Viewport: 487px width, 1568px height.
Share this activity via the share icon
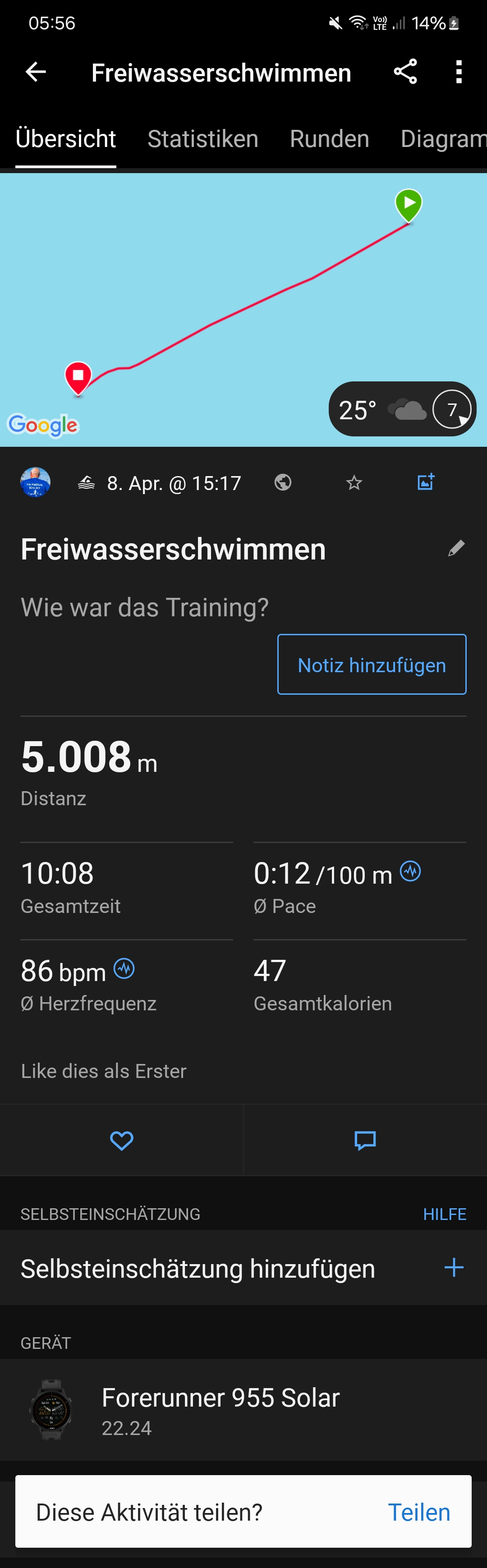(405, 72)
